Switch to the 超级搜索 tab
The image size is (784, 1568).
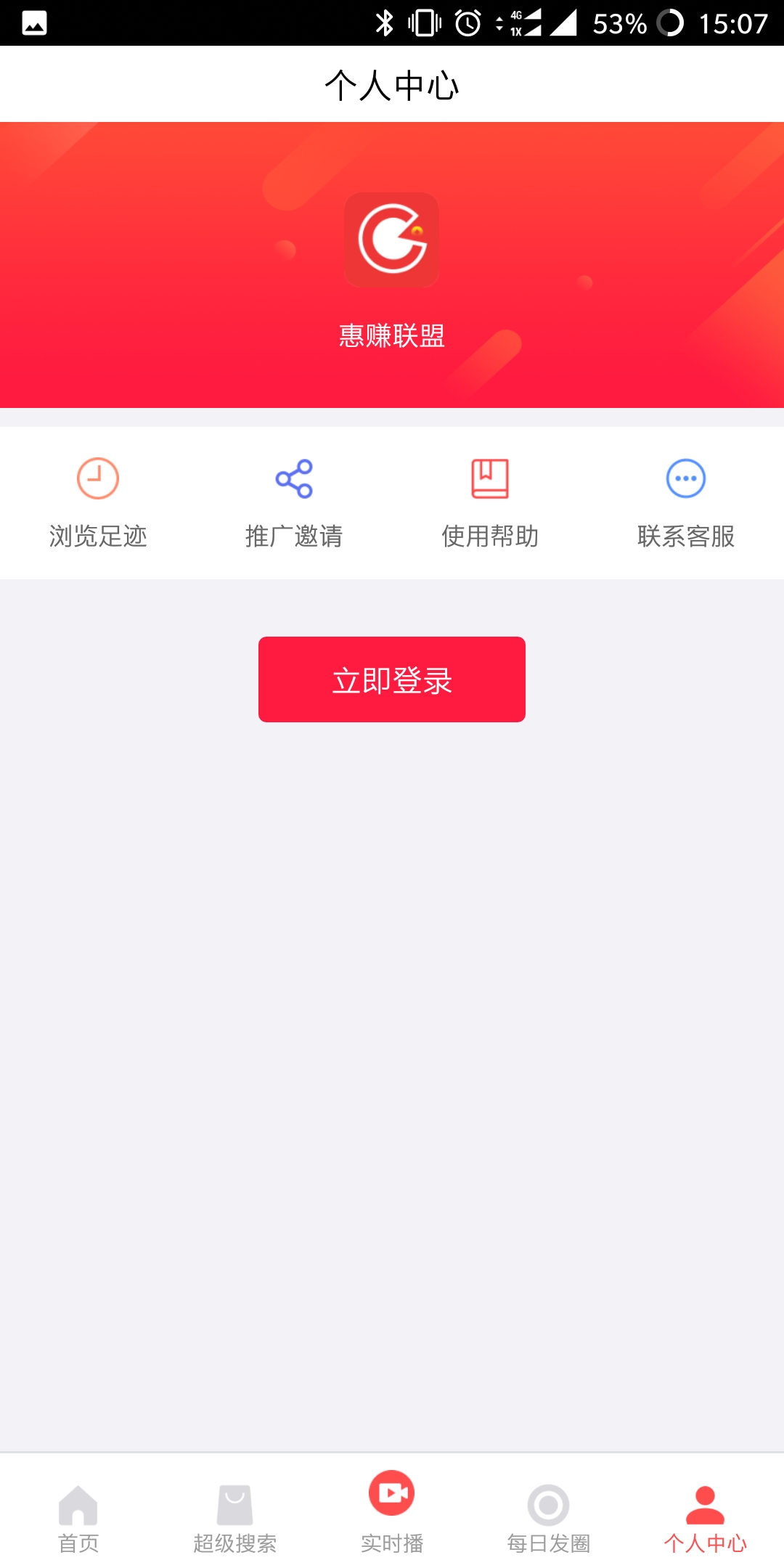pyautogui.click(x=235, y=1517)
